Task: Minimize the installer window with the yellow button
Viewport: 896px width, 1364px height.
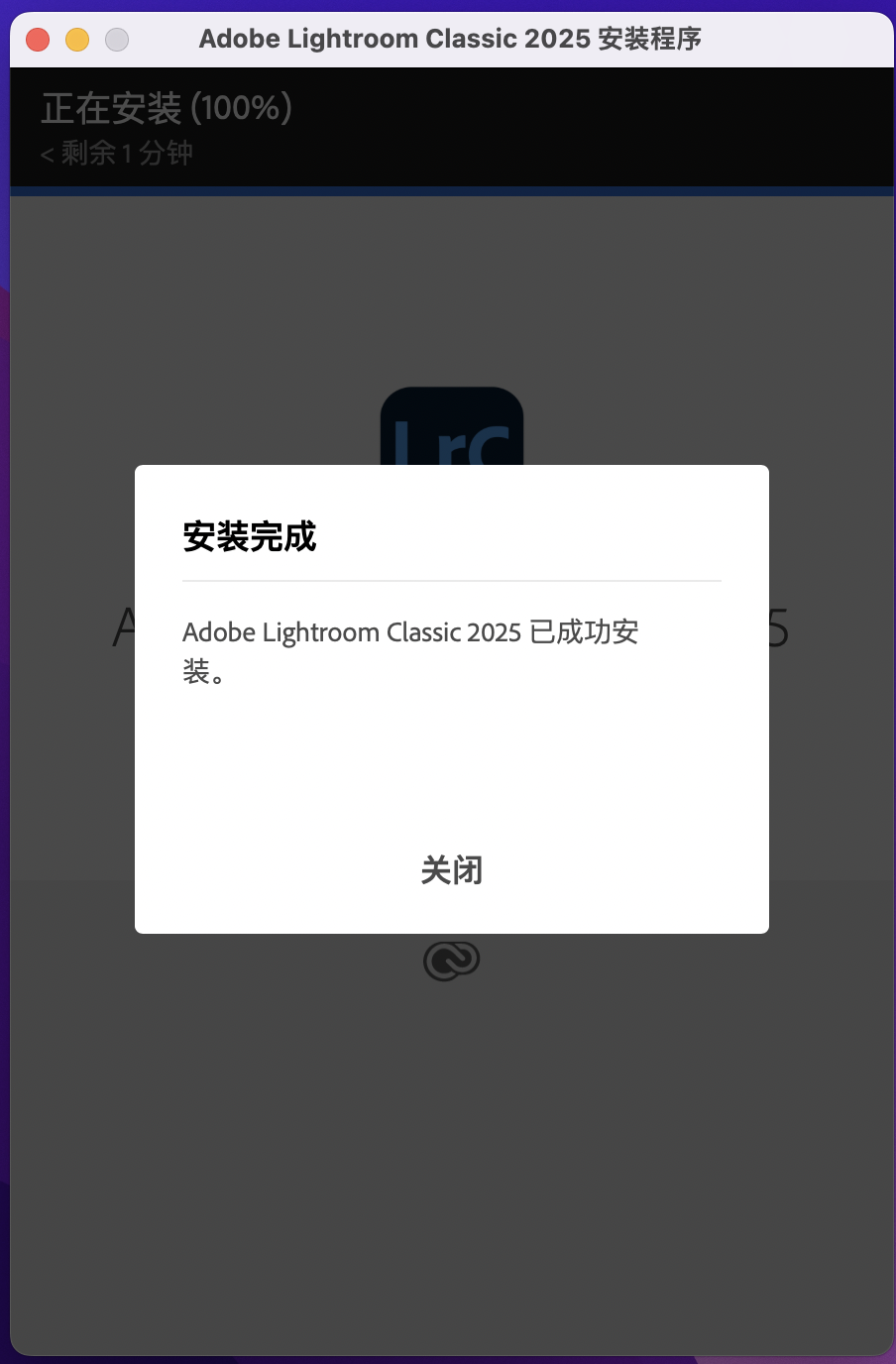Action: pos(77,40)
